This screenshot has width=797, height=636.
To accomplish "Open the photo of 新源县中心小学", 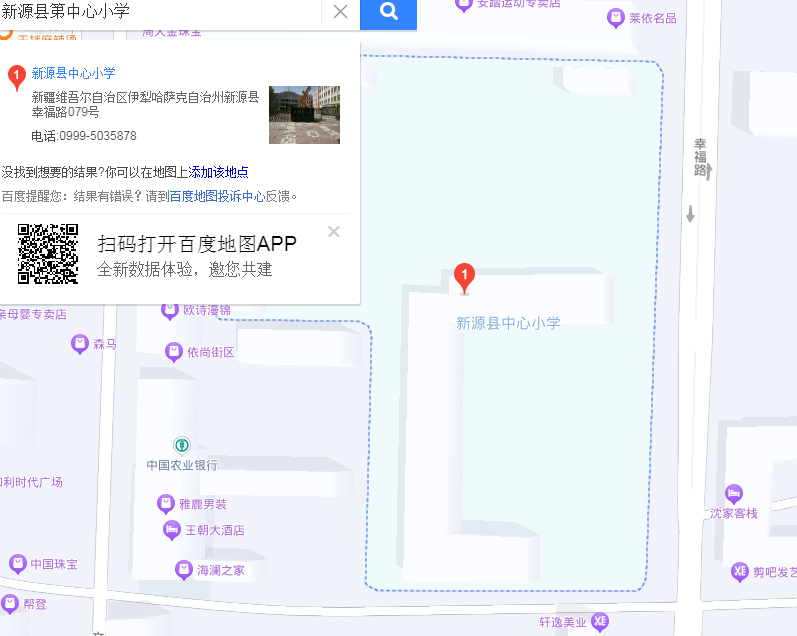I will [x=304, y=115].
